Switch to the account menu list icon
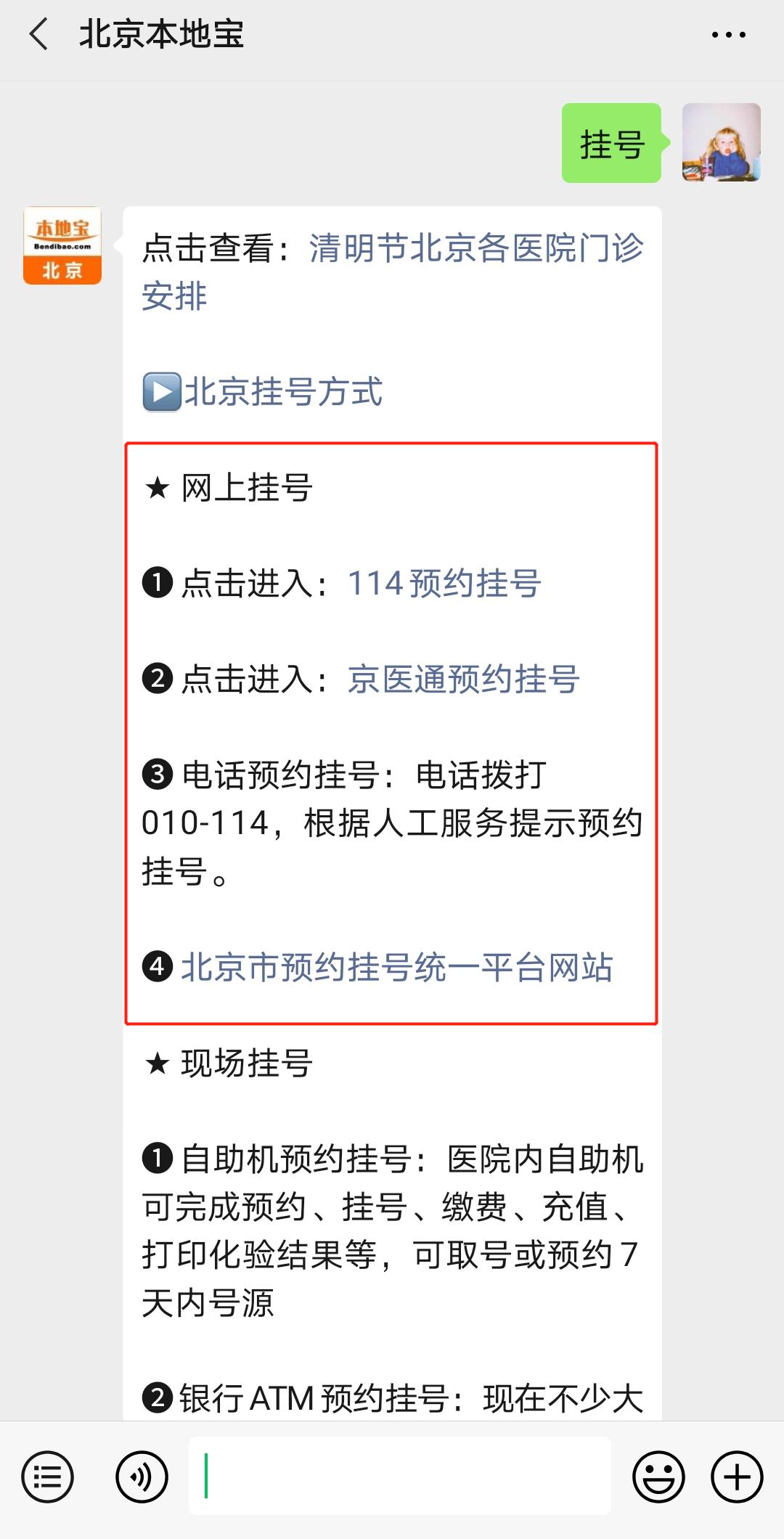Image resolution: width=784 pixels, height=1539 pixels. (x=48, y=1477)
